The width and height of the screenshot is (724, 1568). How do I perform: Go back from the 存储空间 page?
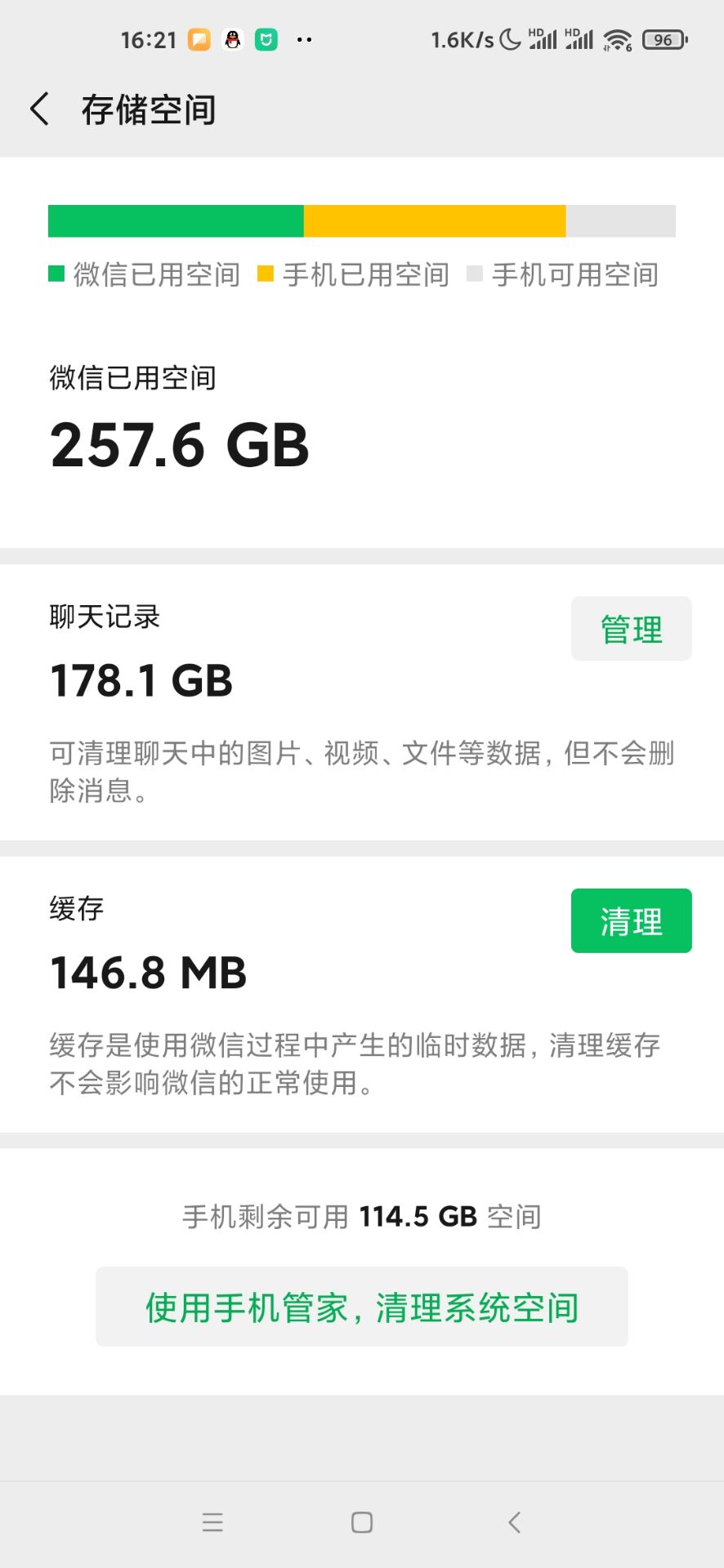(39, 109)
